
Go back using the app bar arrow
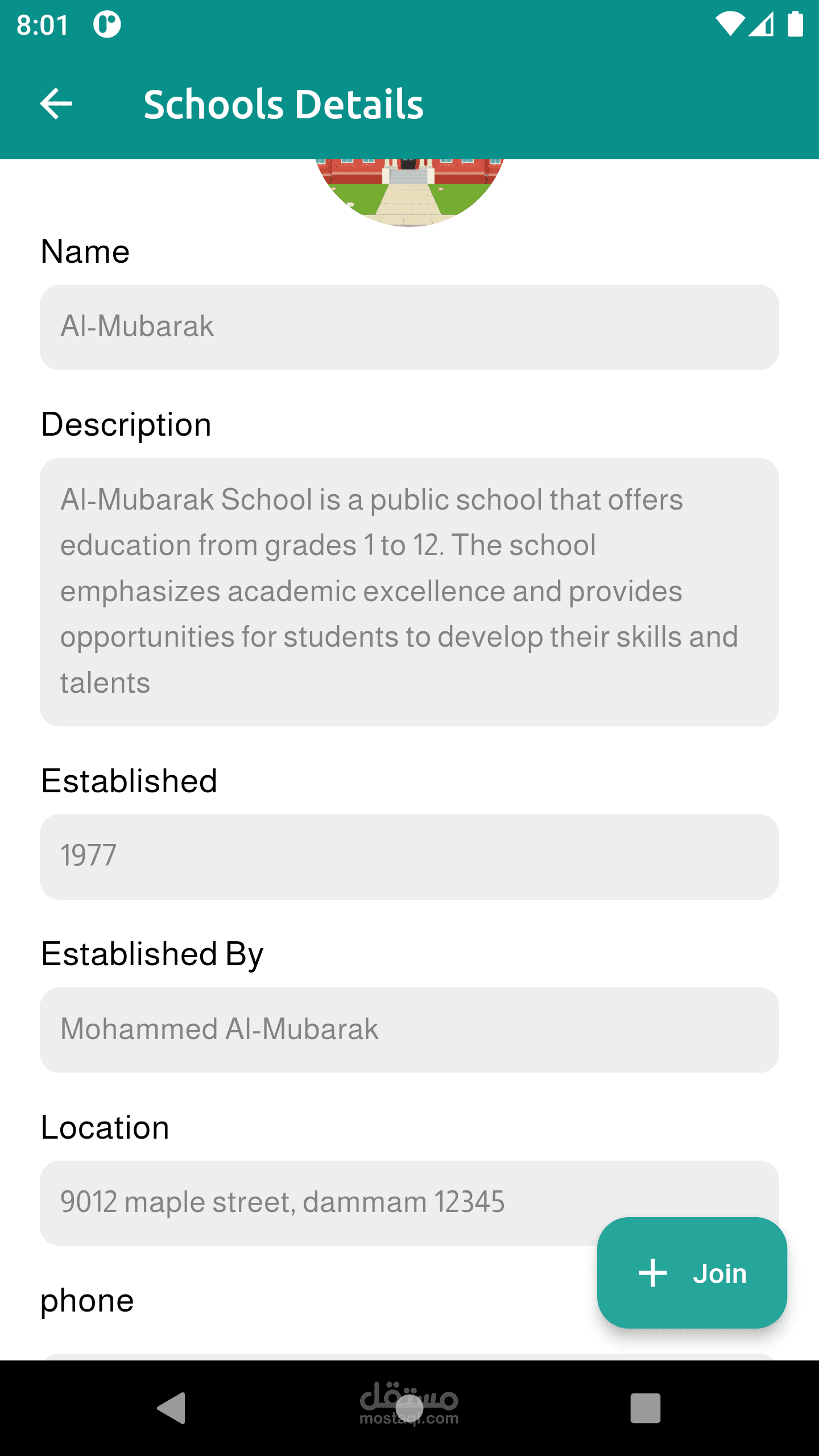[x=56, y=104]
